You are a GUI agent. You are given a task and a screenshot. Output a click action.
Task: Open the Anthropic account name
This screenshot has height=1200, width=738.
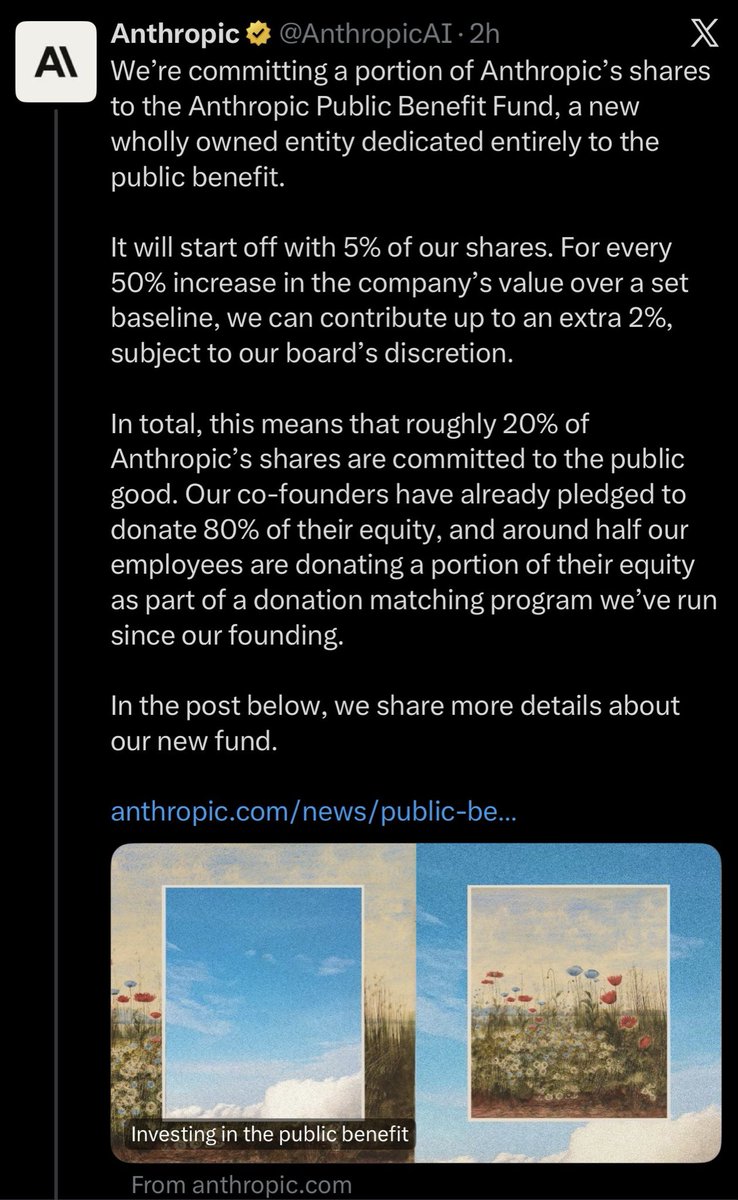pyautogui.click(x=175, y=33)
